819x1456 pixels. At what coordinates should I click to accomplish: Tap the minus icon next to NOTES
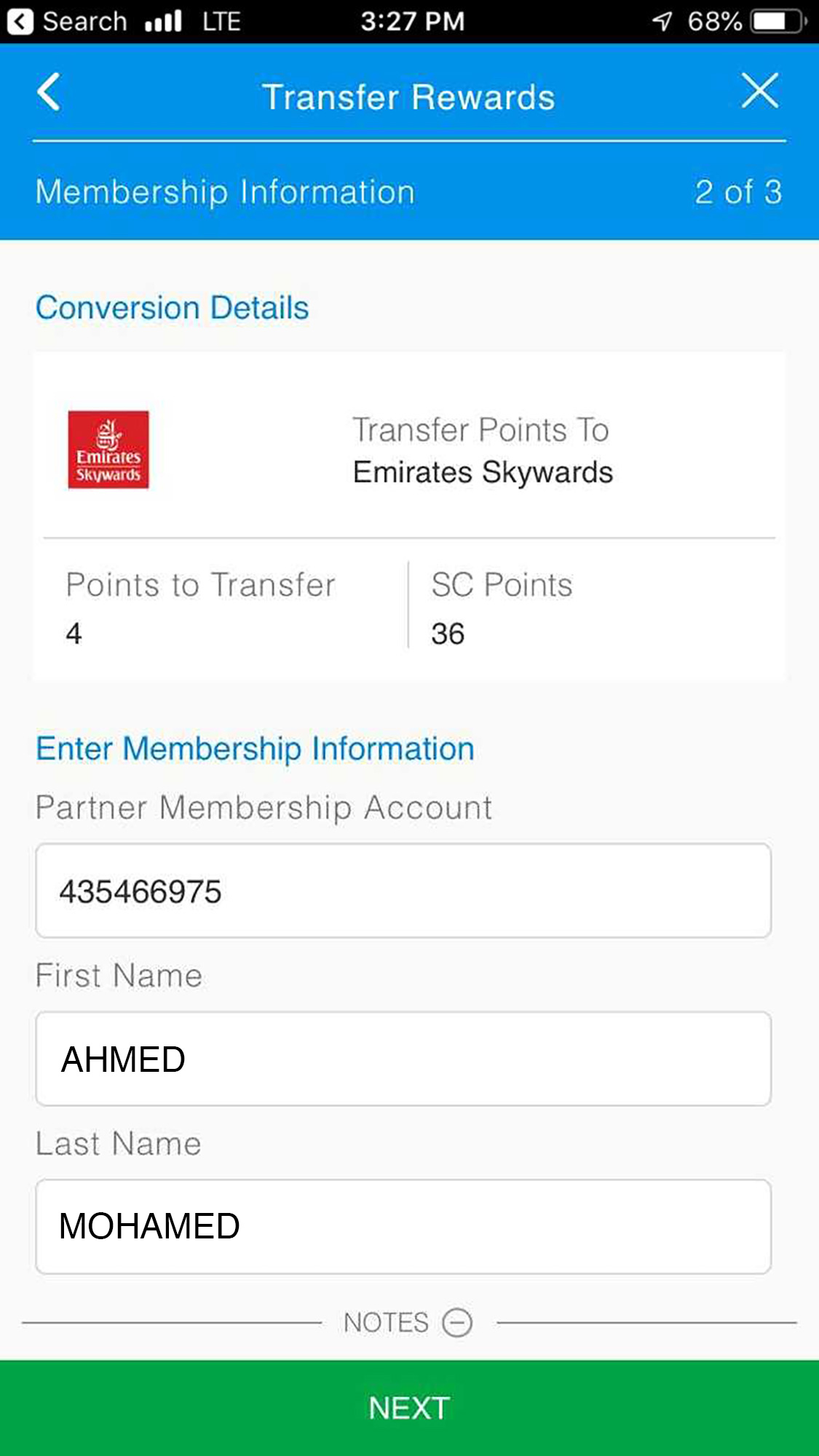click(458, 1323)
